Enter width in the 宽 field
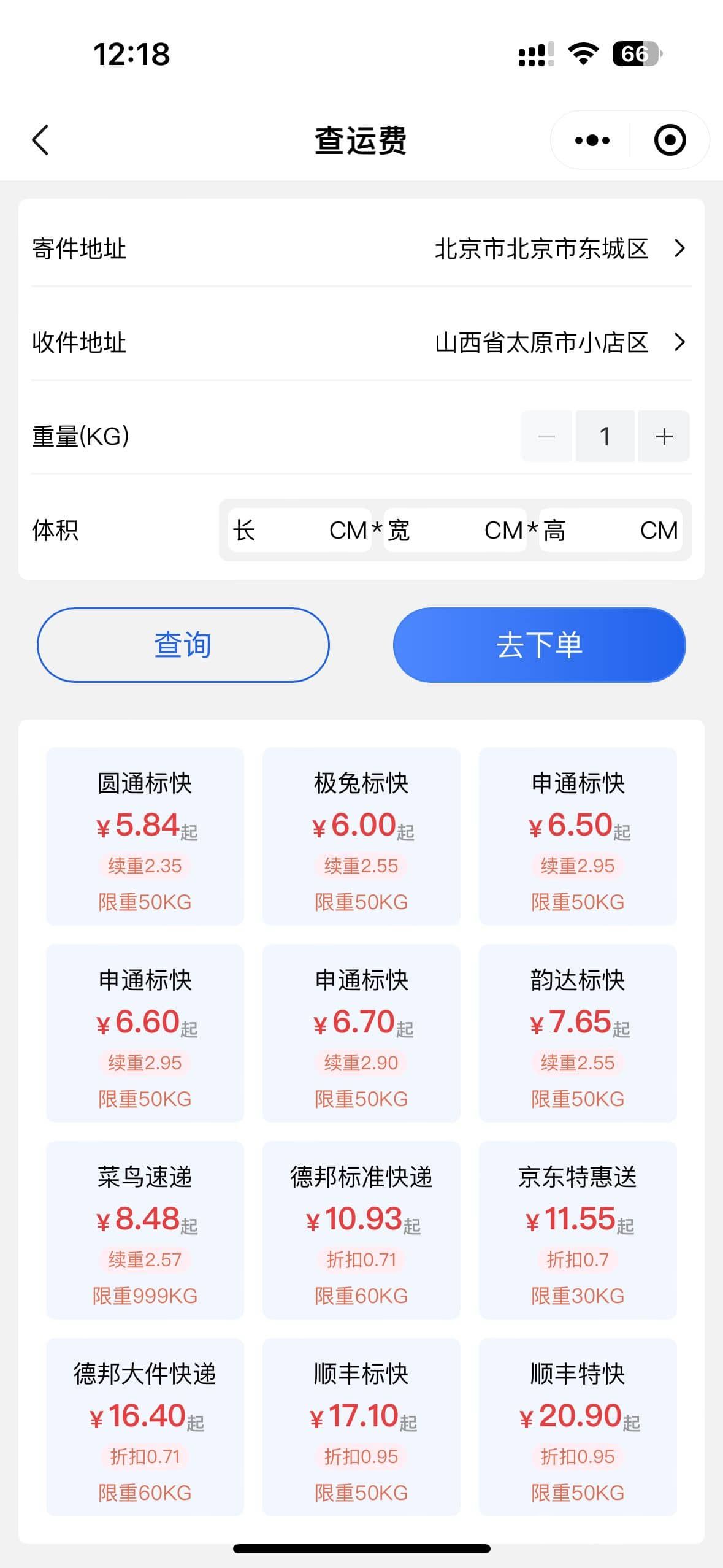The height and width of the screenshot is (1568, 723). [x=455, y=530]
